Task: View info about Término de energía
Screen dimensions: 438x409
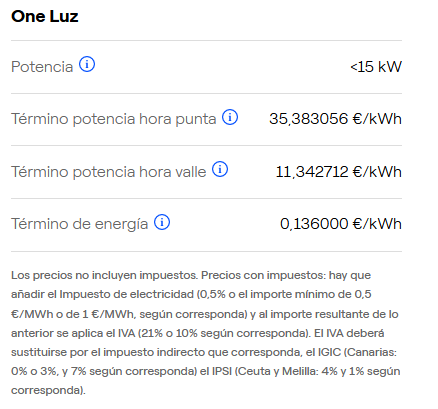Action: (162, 222)
